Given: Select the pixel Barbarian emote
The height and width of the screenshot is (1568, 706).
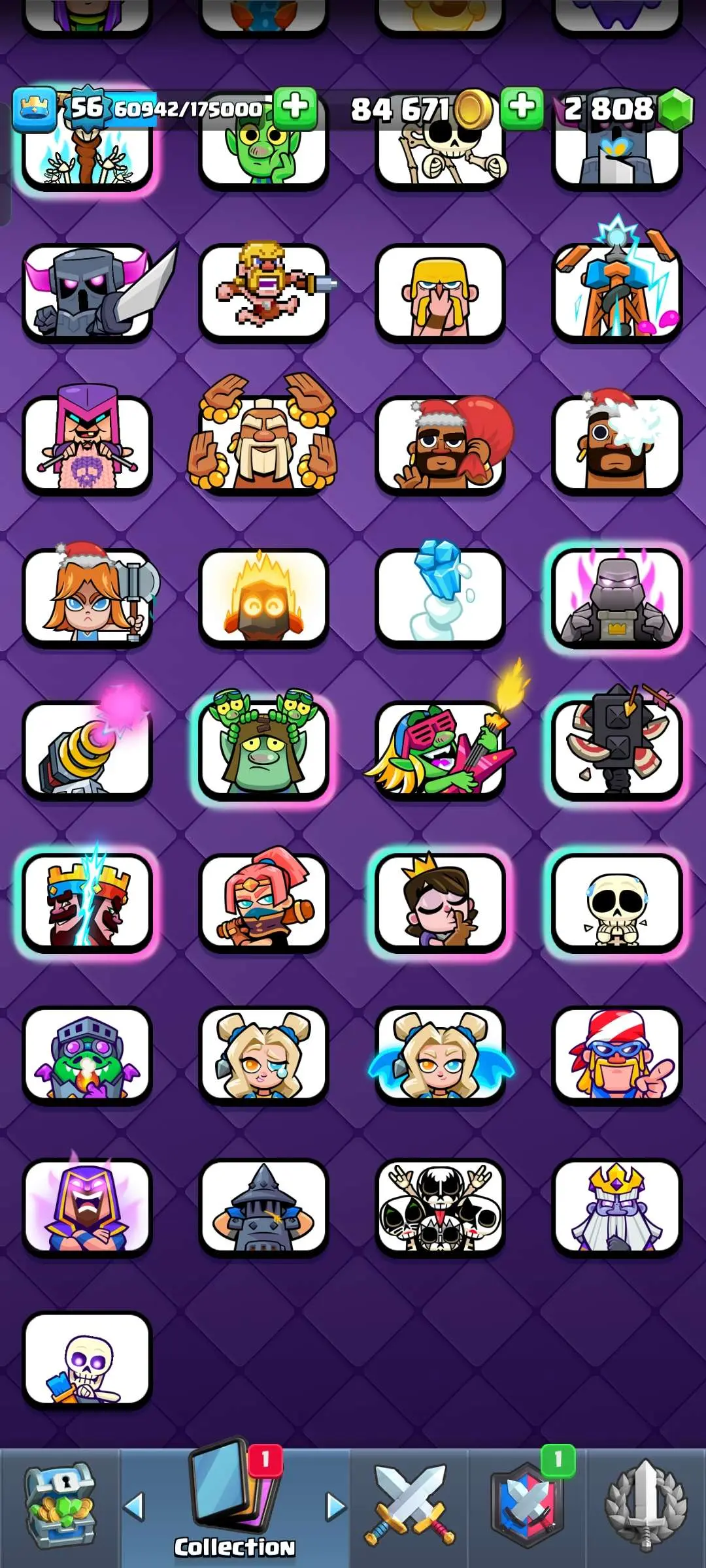Looking at the screenshot, I should click(263, 292).
